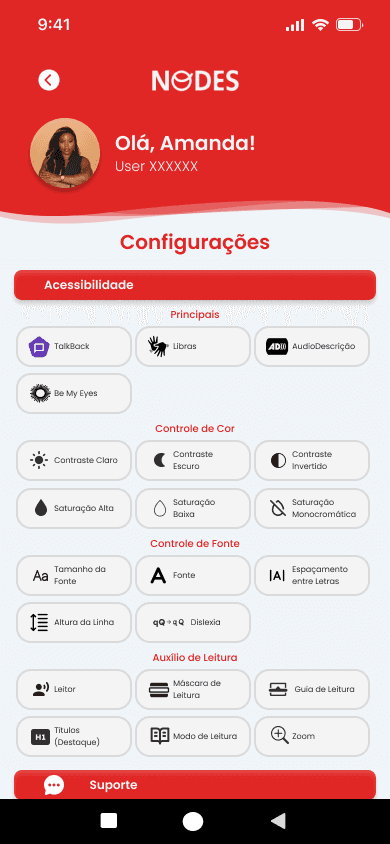
Task: Turn on AudioDescrição
Action: point(312,347)
